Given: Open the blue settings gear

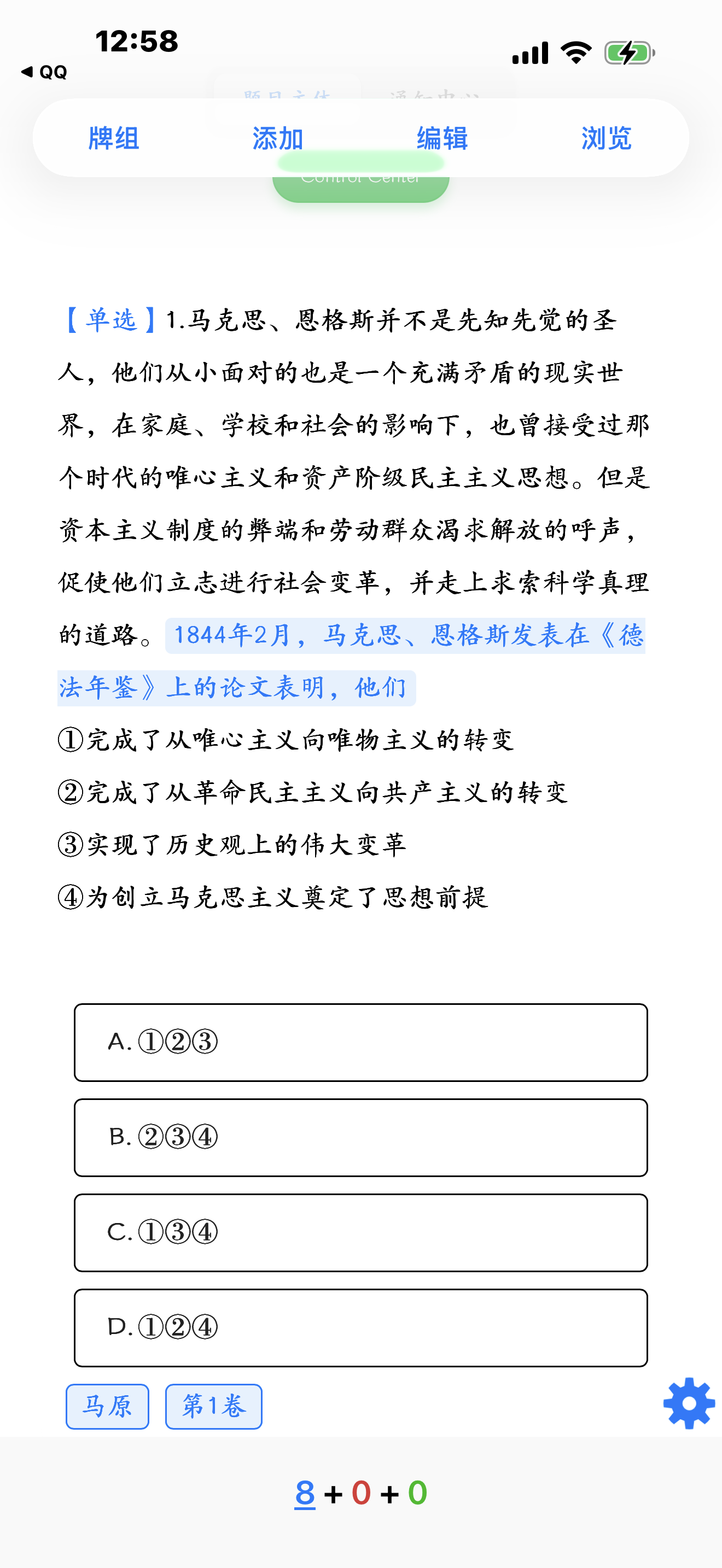Looking at the screenshot, I should pos(689,1403).
